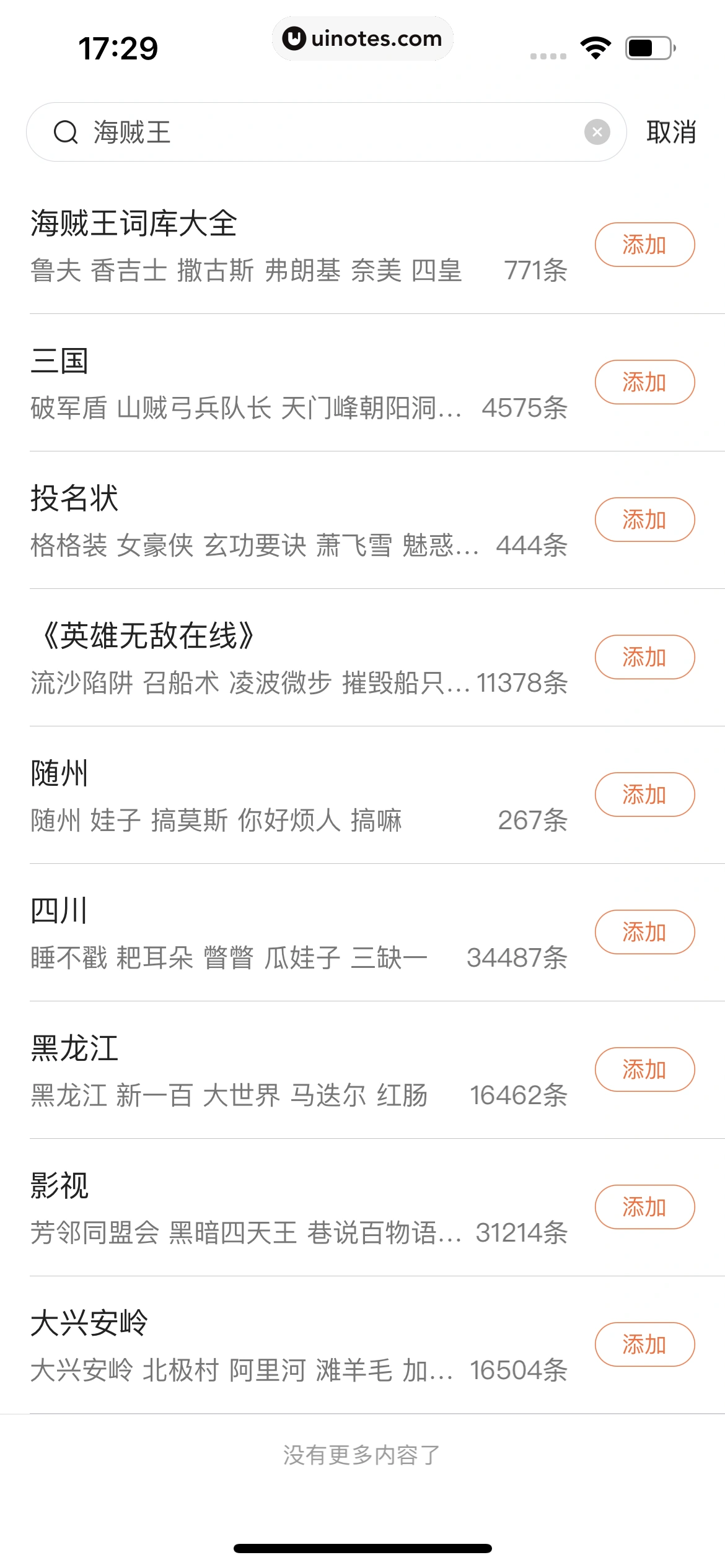
Task: Add the 海贼王词库大全 word library
Action: pyautogui.click(x=644, y=245)
